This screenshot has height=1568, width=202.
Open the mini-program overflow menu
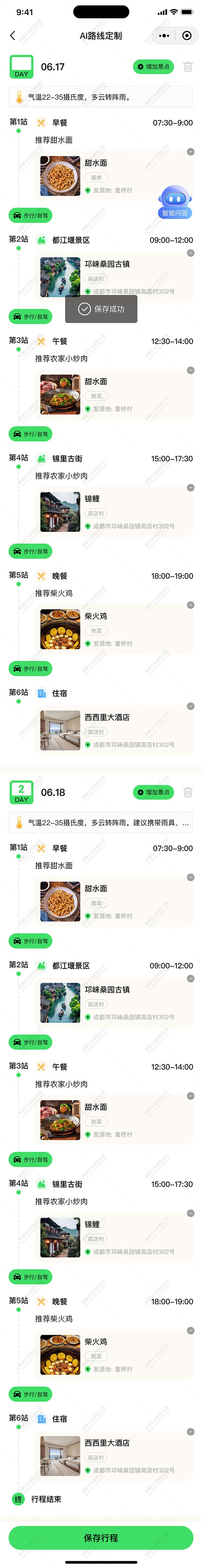[x=164, y=36]
